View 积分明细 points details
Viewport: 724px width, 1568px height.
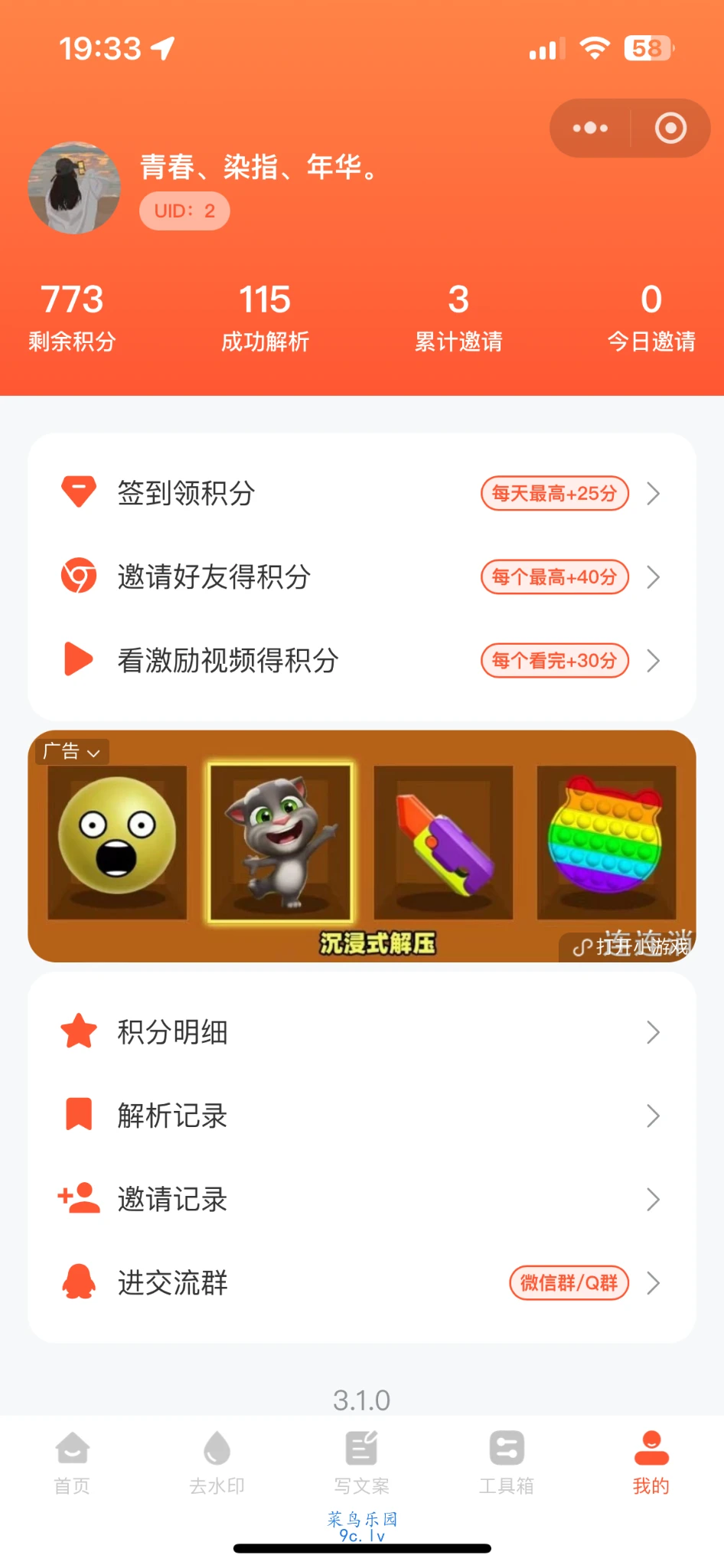coord(361,1032)
